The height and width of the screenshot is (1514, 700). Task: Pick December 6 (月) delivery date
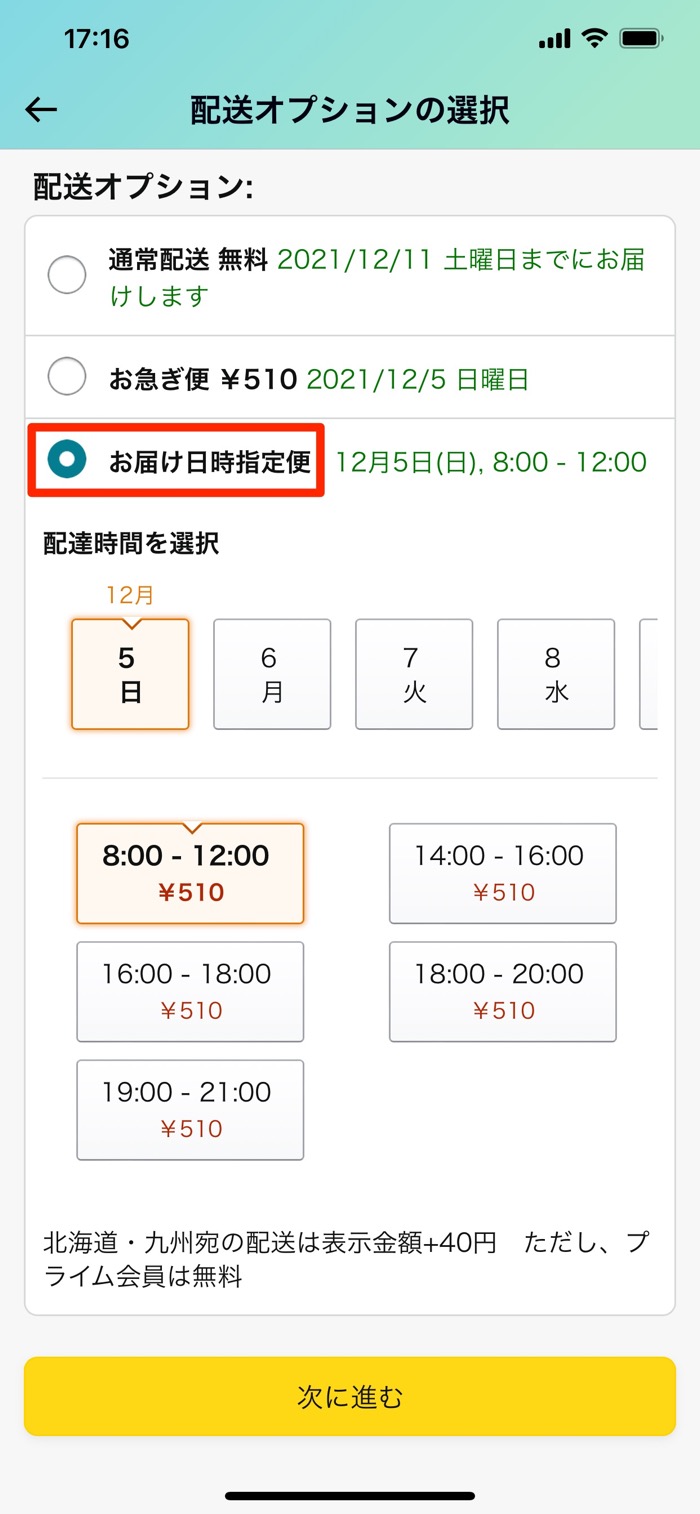click(272, 674)
